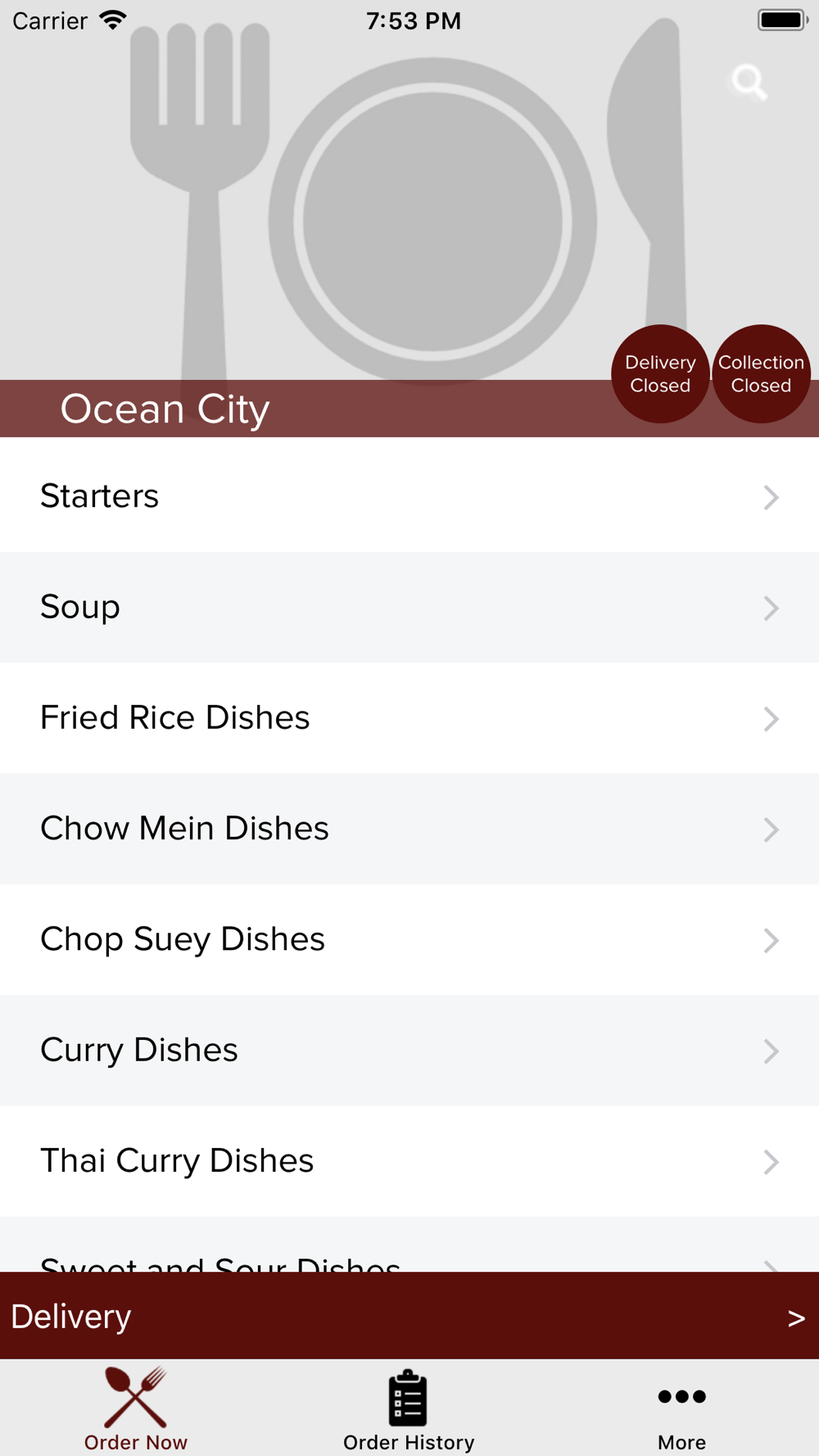Open the Delivery bar
The width and height of the screenshot is (819, 1456).
click(409, 1316)
